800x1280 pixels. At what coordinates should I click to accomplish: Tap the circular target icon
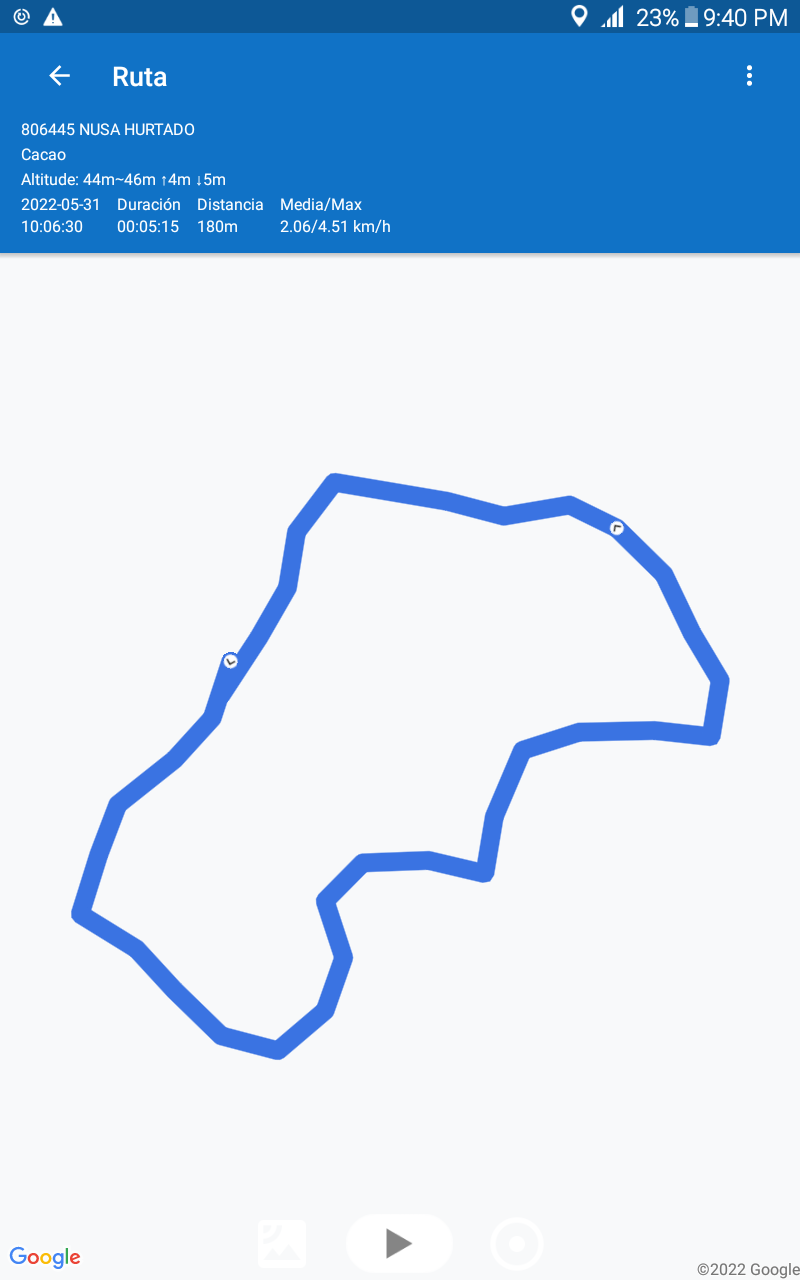tap(517, 1244)
